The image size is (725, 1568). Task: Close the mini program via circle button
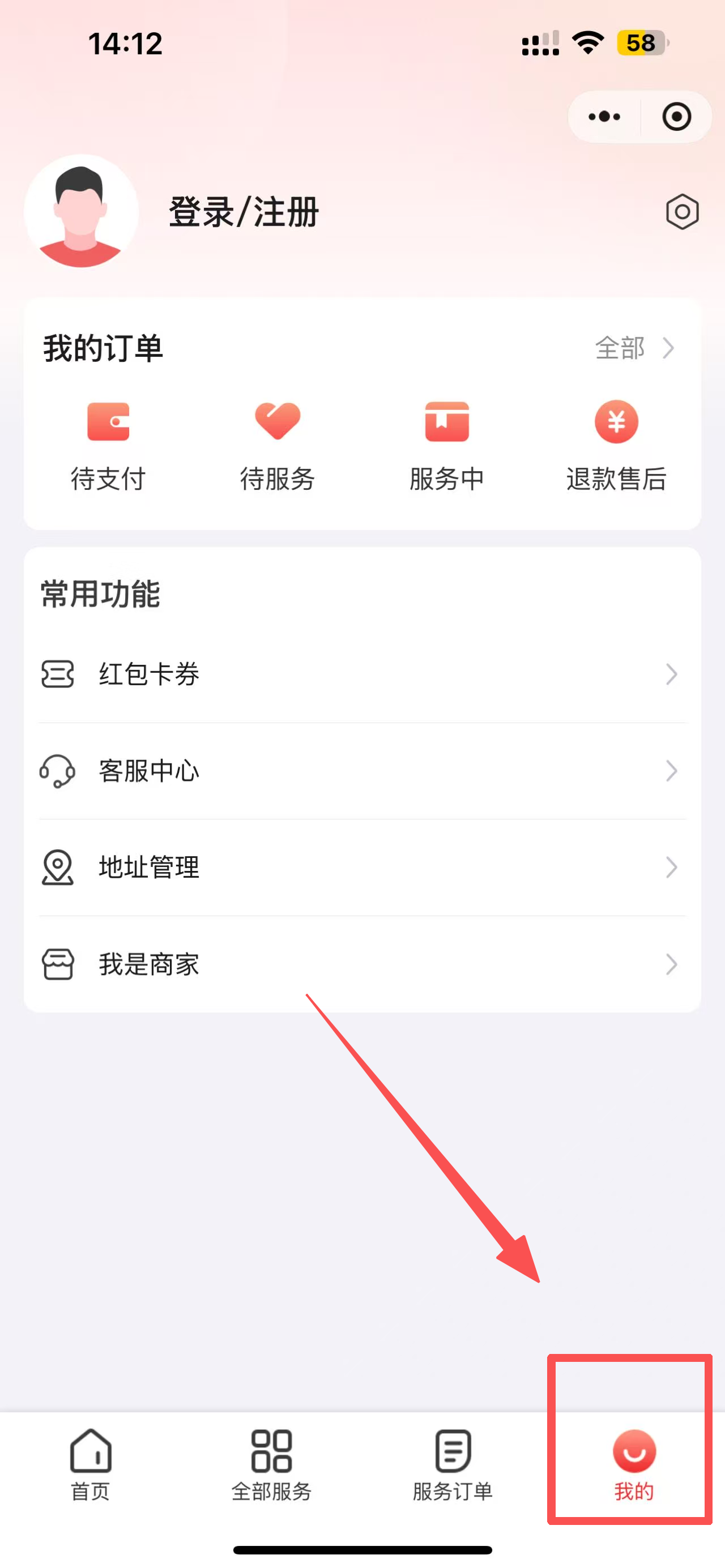coord(676,116)
